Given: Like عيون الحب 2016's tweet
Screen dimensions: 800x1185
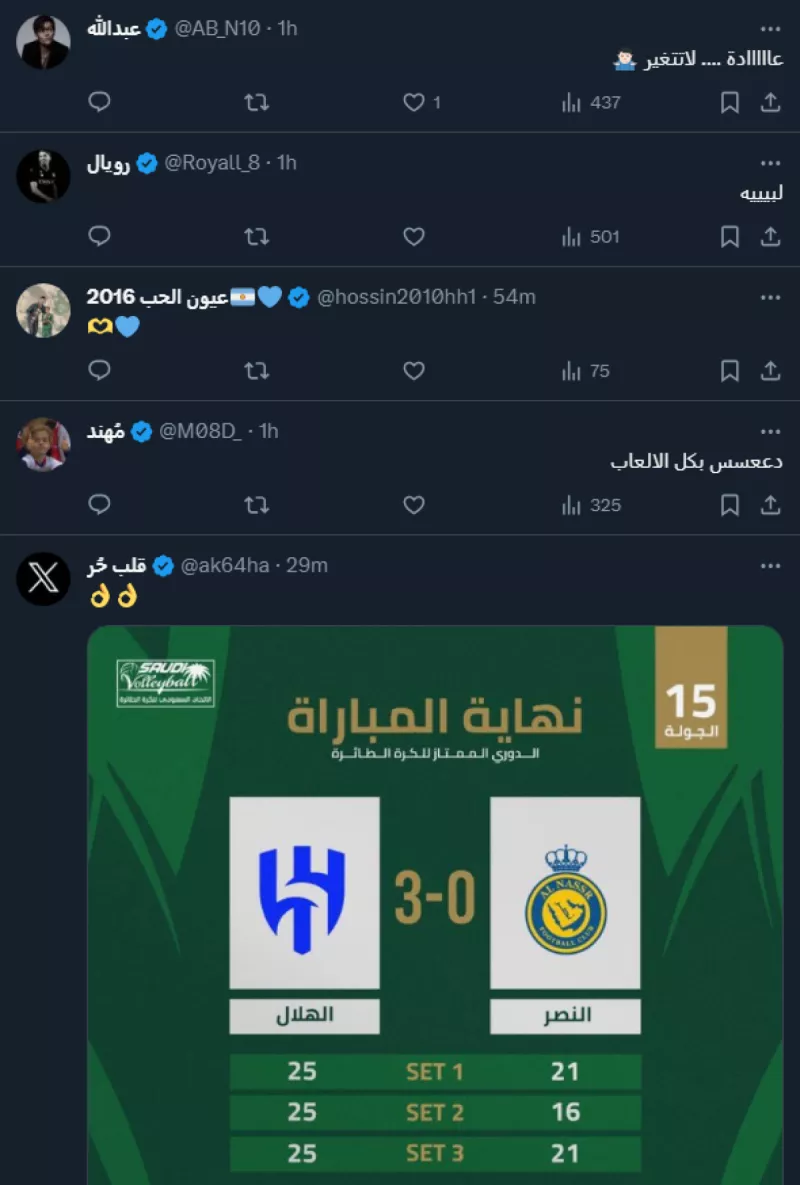Looking at the screenshot, I should coord(413,370).
